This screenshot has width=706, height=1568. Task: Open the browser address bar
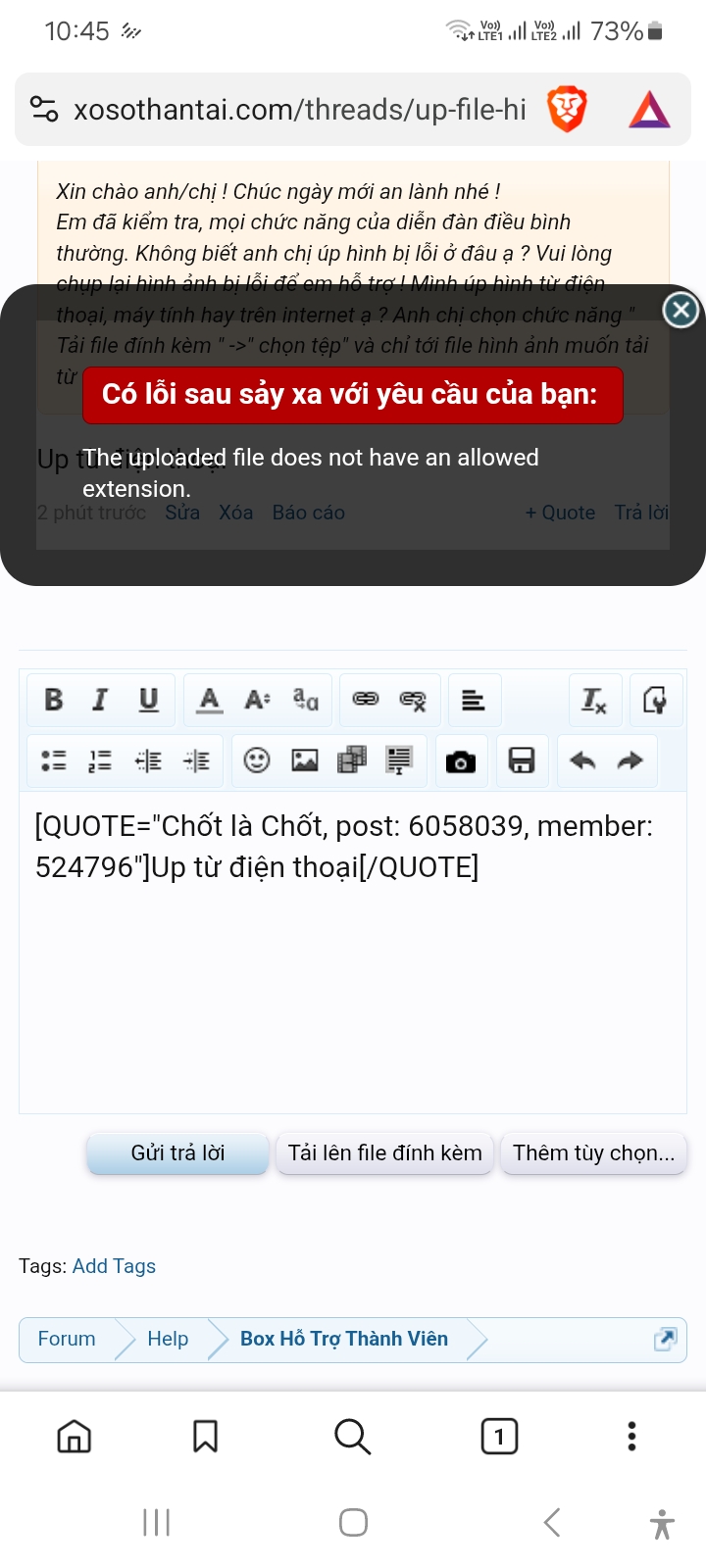pyautogui.click(x=299, y=110)
